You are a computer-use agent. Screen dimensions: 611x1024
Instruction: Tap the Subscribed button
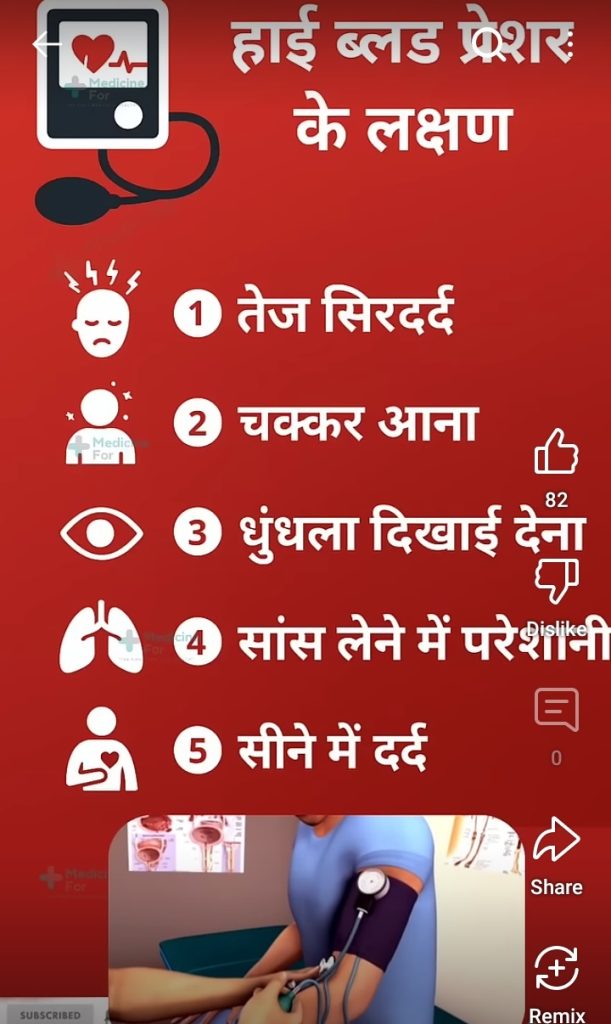[50, 1014]
